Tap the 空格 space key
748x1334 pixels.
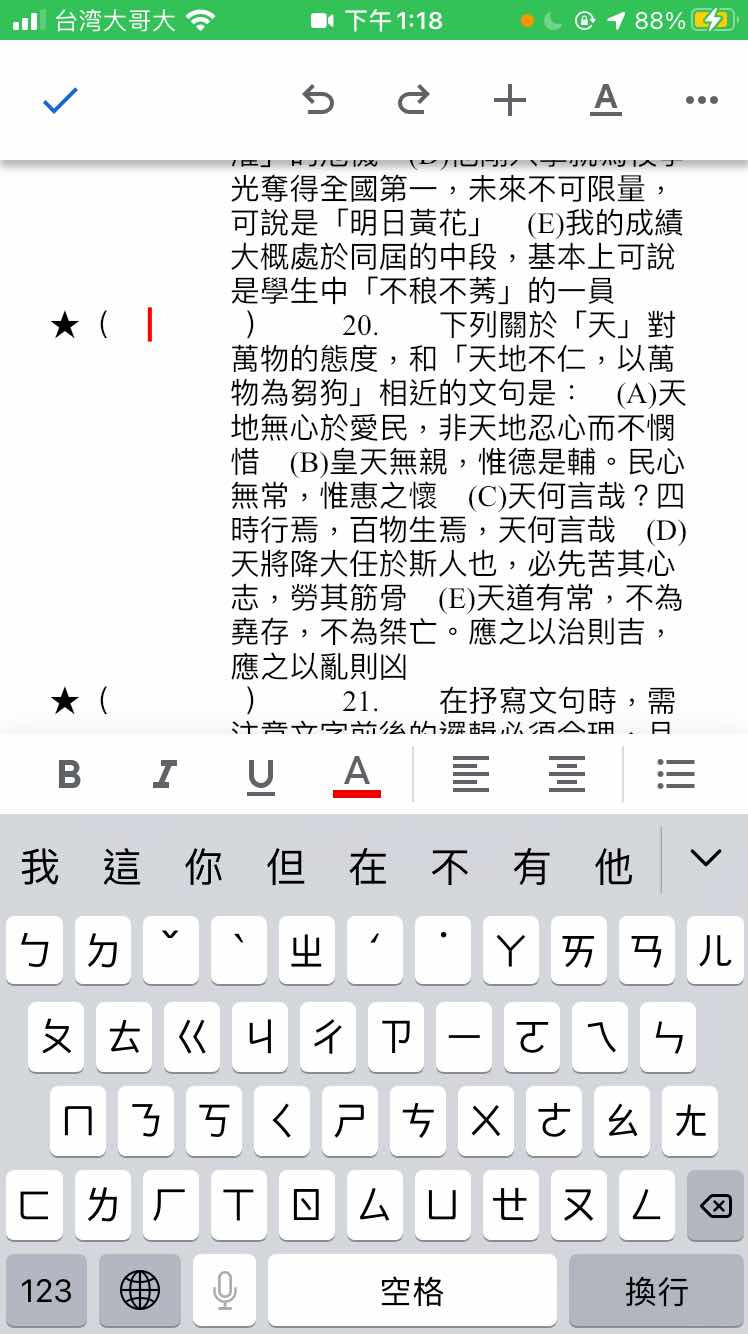coord(412,1290)
